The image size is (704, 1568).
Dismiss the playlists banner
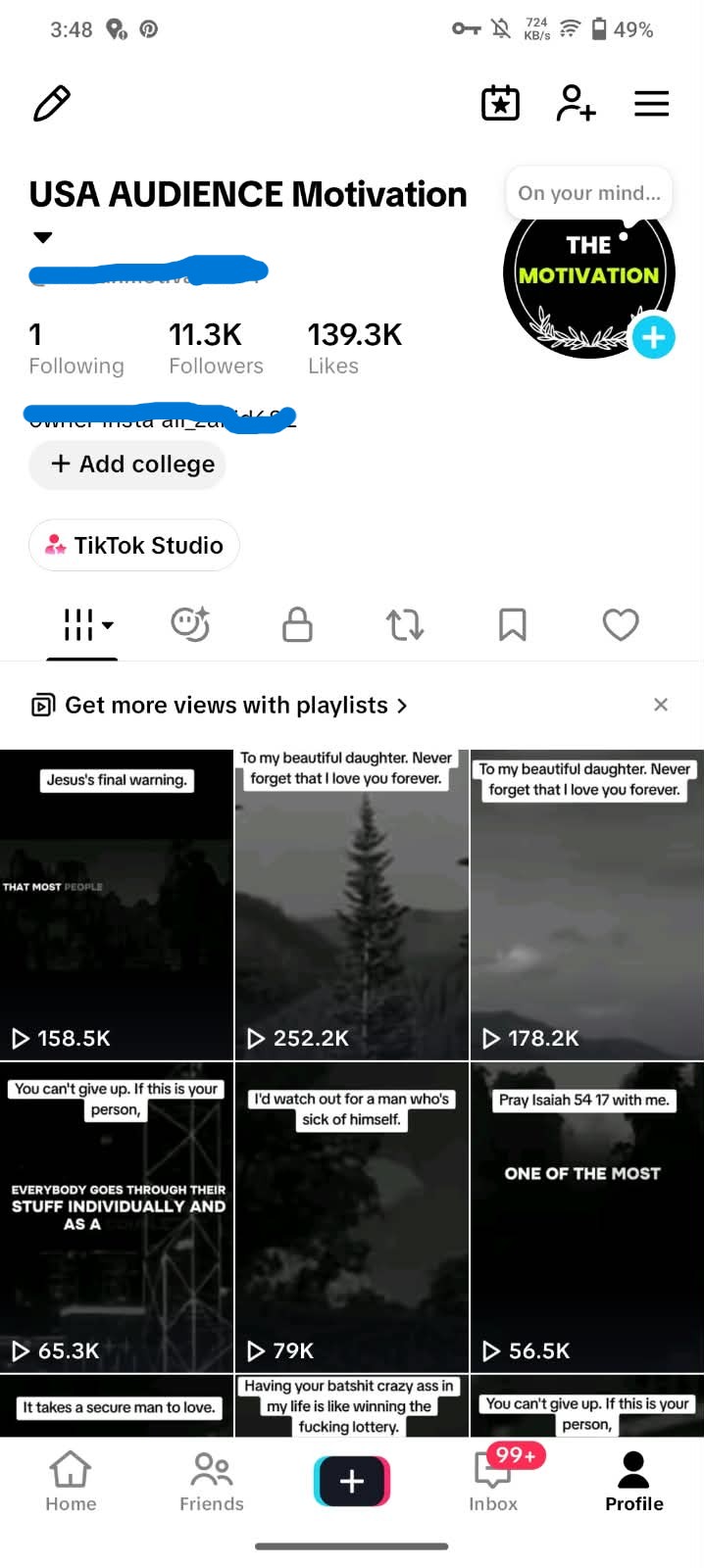pos(661,705)
